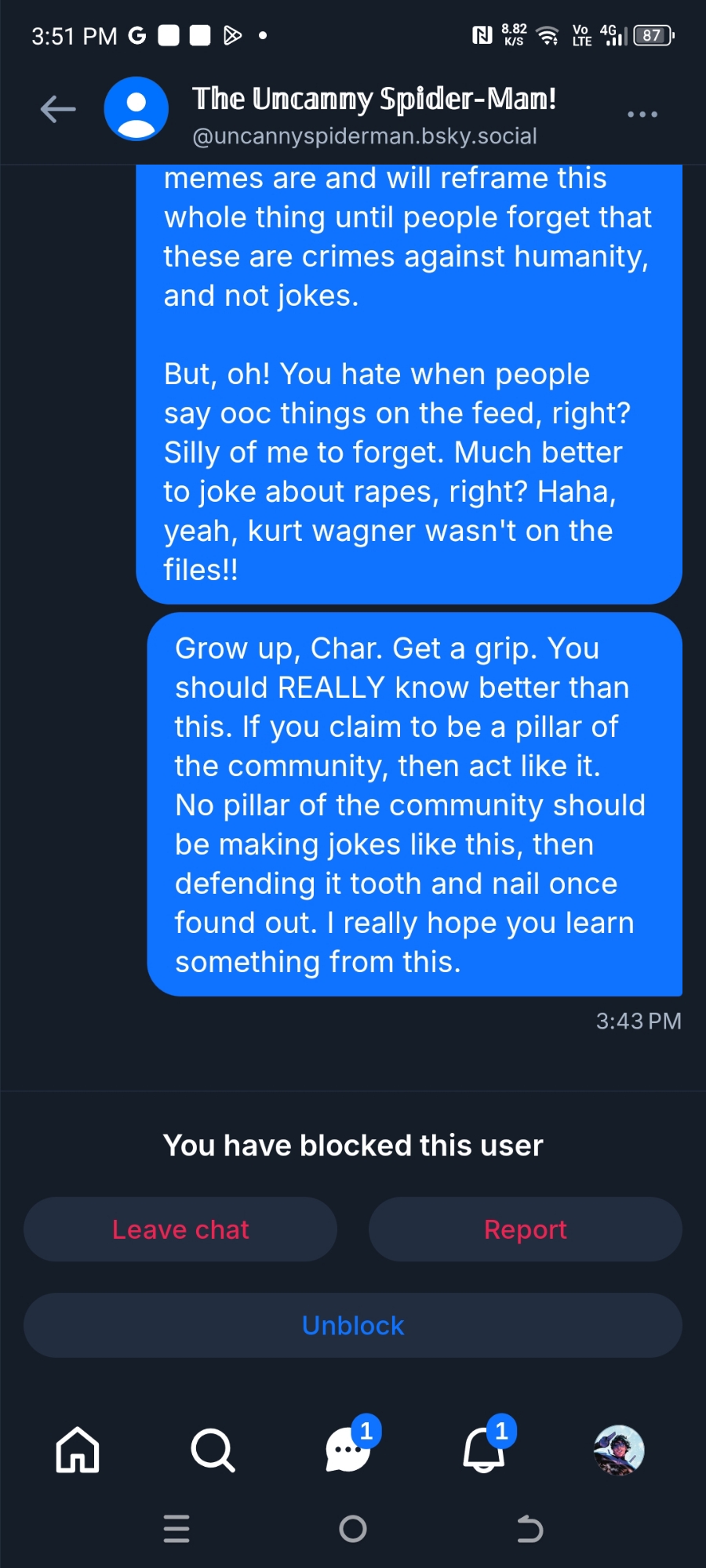Tap the system home button
Image resolution: width=706 pixels, height=1568 pixels.
(353, 1529)
